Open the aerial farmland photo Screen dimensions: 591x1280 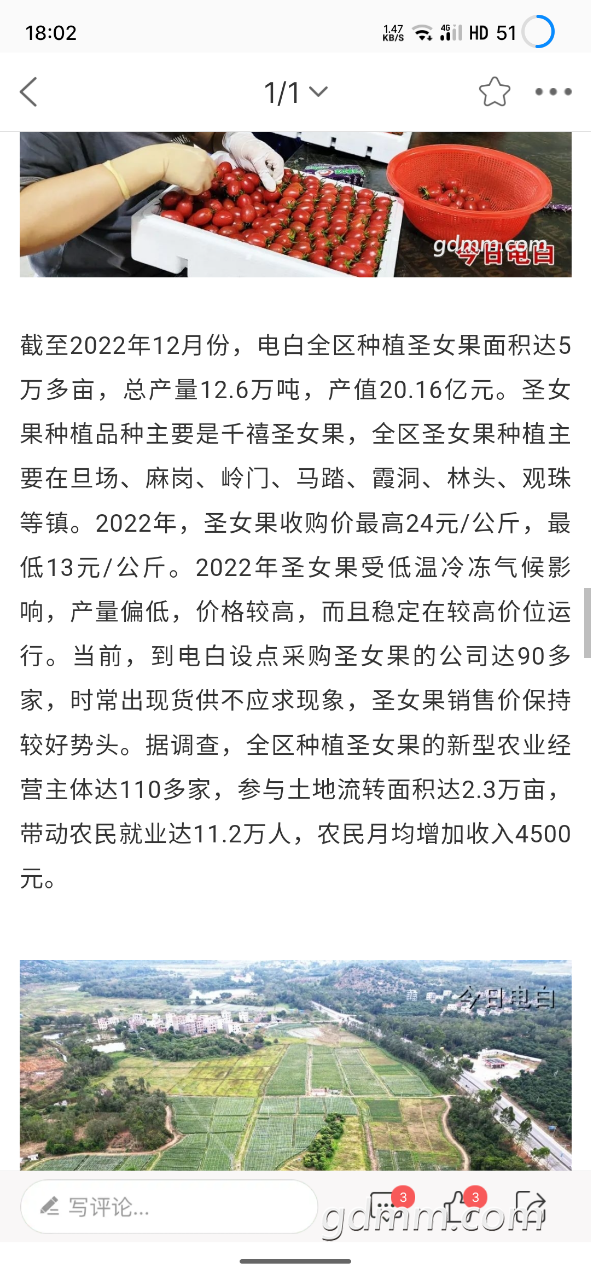[296, 1065]
